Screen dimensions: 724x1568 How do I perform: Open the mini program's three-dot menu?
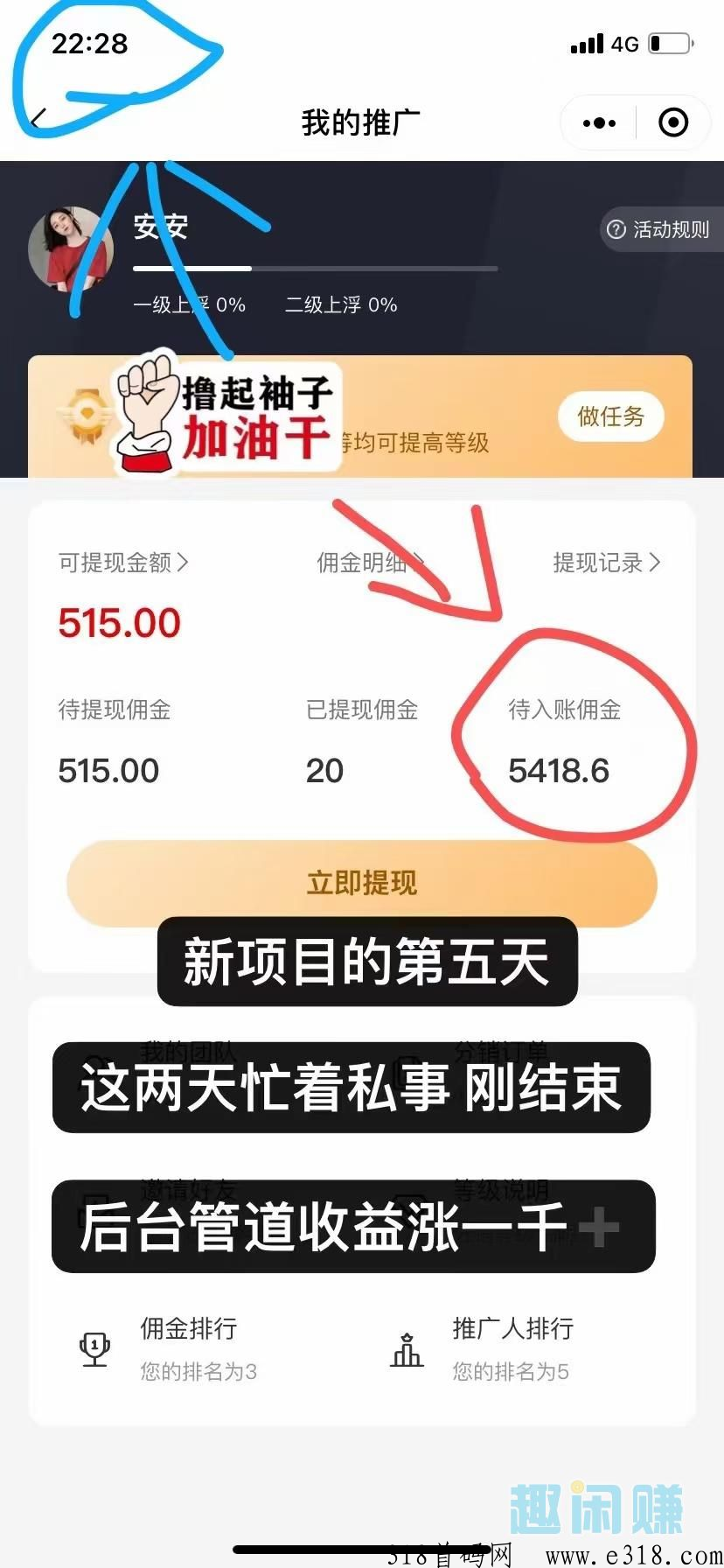[599, 122]
